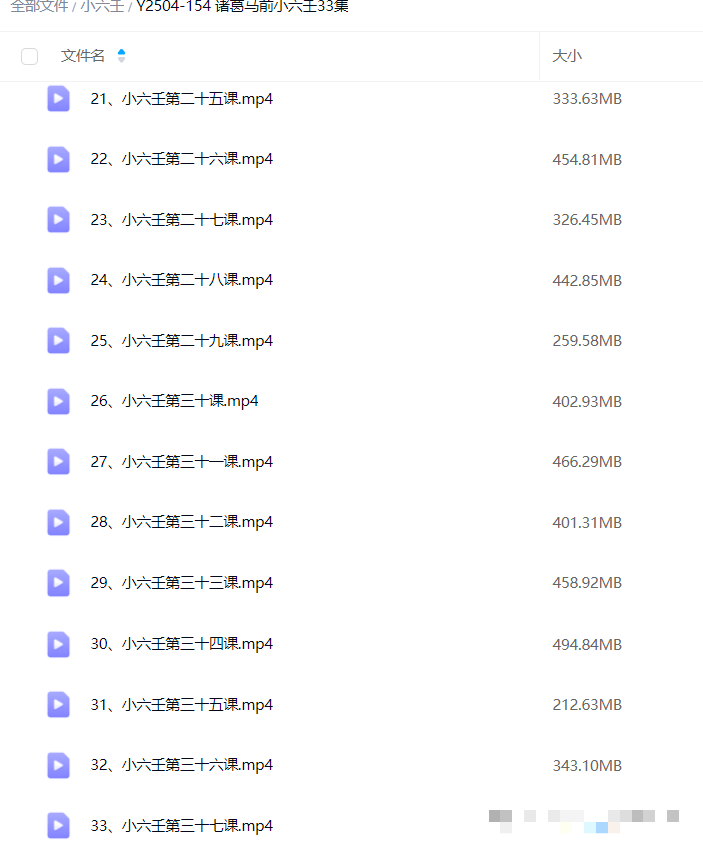Sort files by 大小 column

coord(567,56)
